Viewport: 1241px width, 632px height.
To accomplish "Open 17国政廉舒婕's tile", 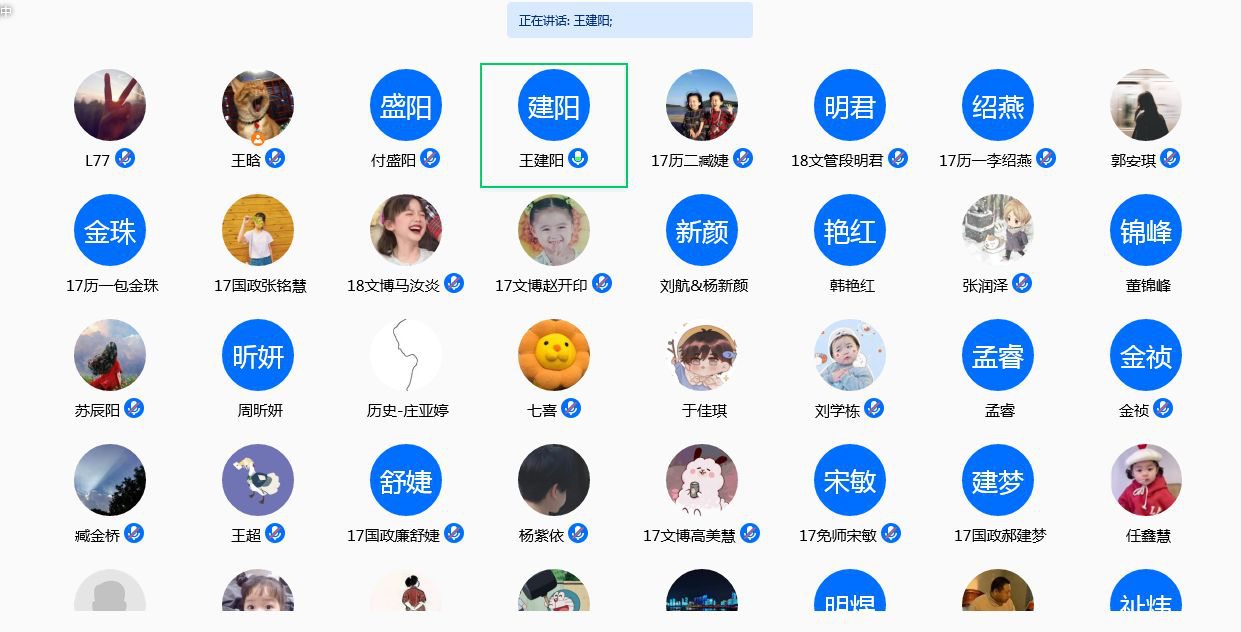I will tap(406, 481).
